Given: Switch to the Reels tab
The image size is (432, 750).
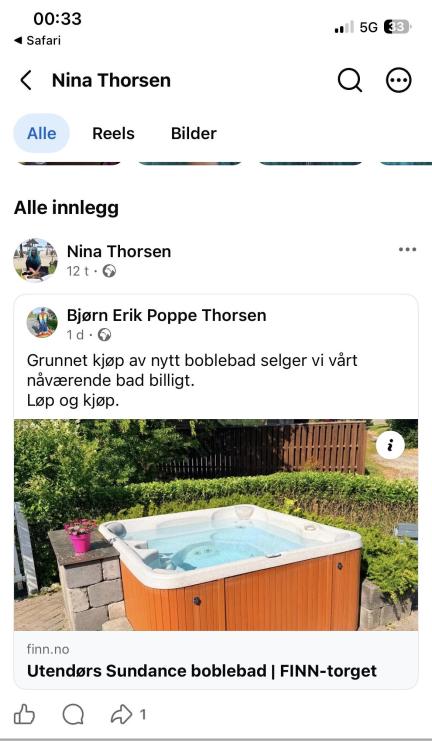Looking at the screenshot, I should click(113, 133).
